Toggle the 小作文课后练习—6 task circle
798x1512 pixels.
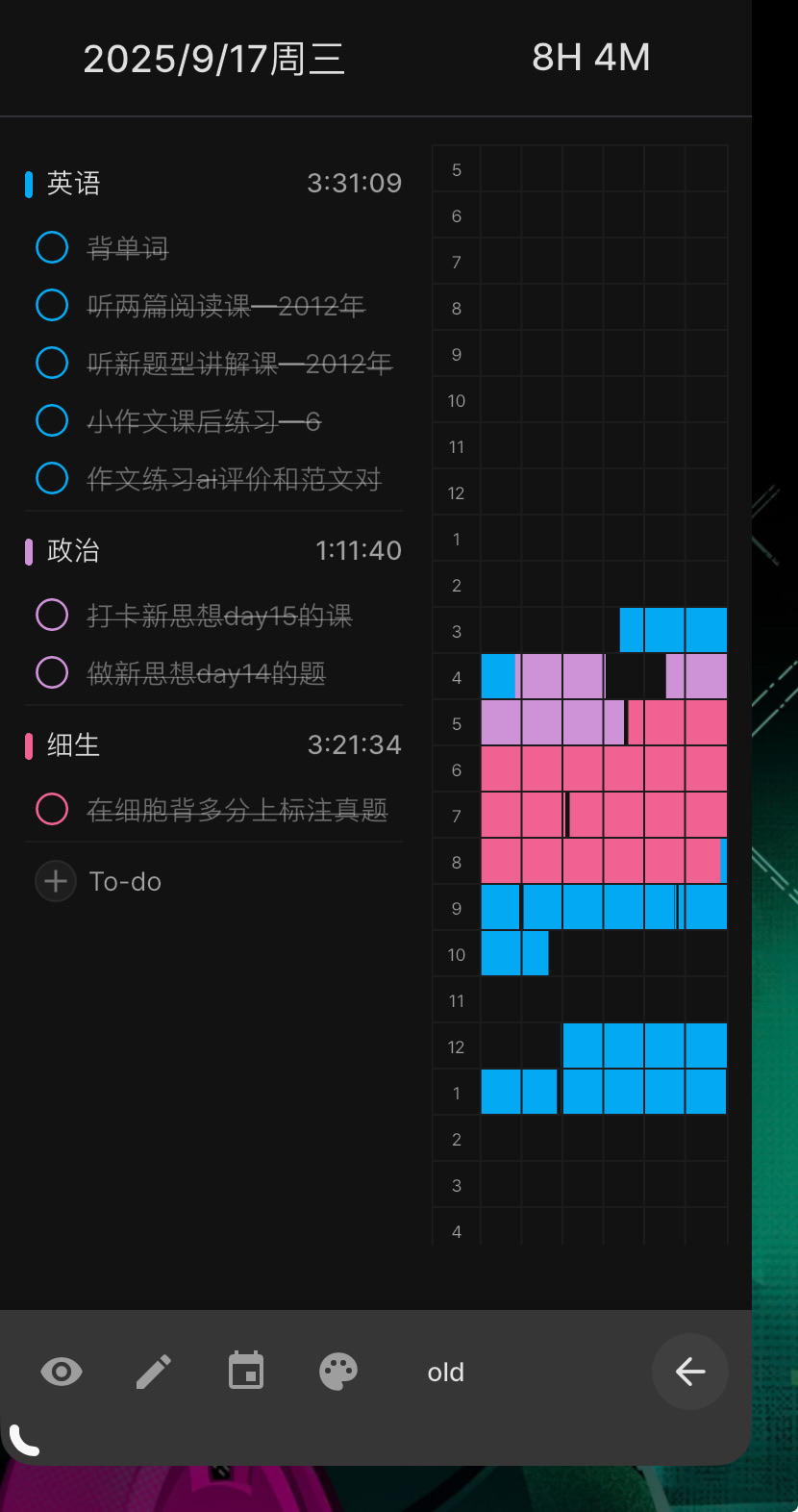tap(52, 420)
